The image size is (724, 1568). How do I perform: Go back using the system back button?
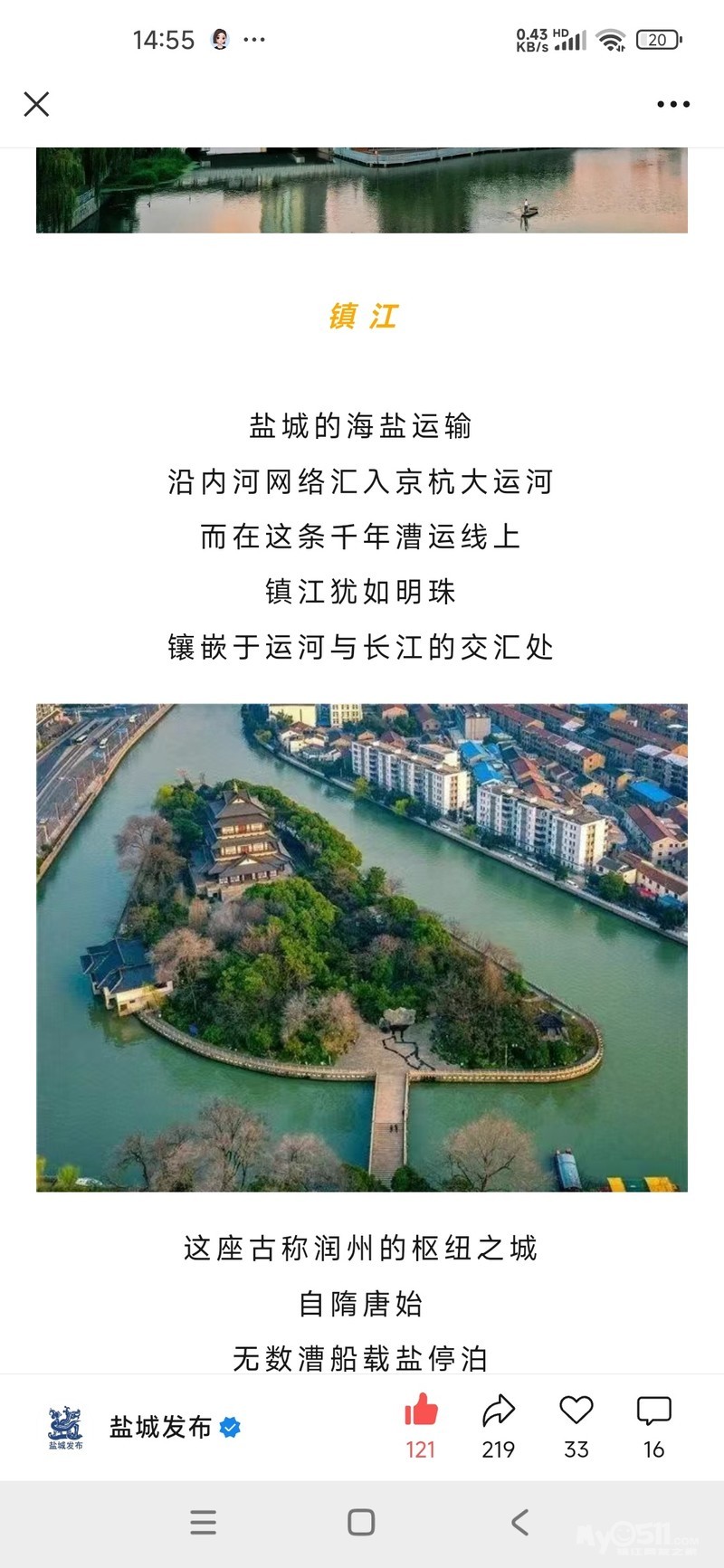point(519,1522)
